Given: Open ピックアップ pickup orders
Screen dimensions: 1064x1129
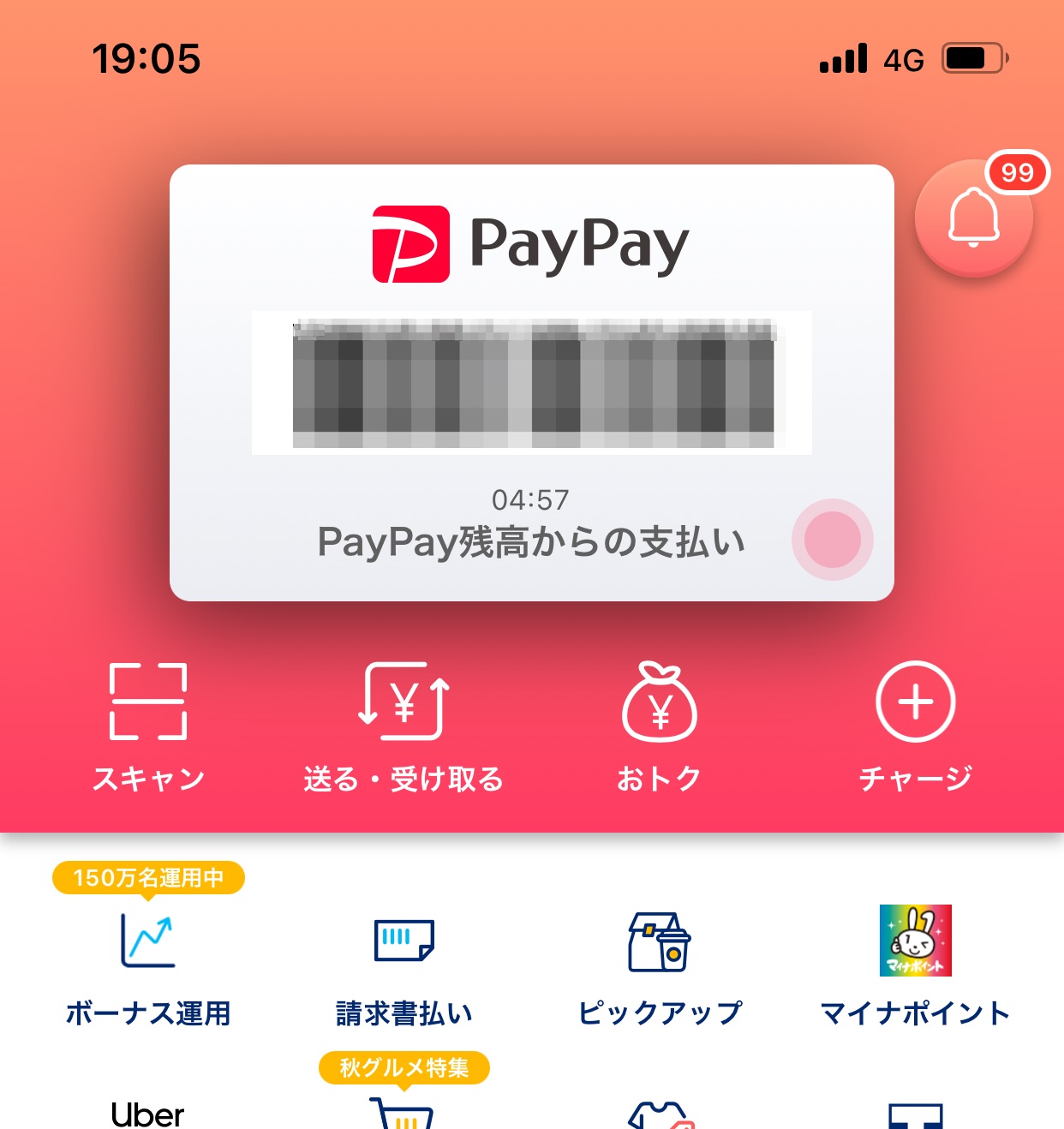Looking at the screenshot, I should (659, 964).
